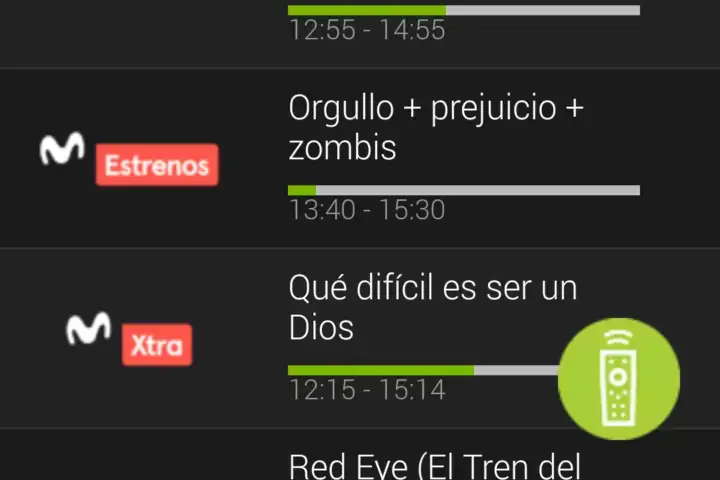
Task: Open the Red Eye (El Tren del...) listing
Action: 433,464
